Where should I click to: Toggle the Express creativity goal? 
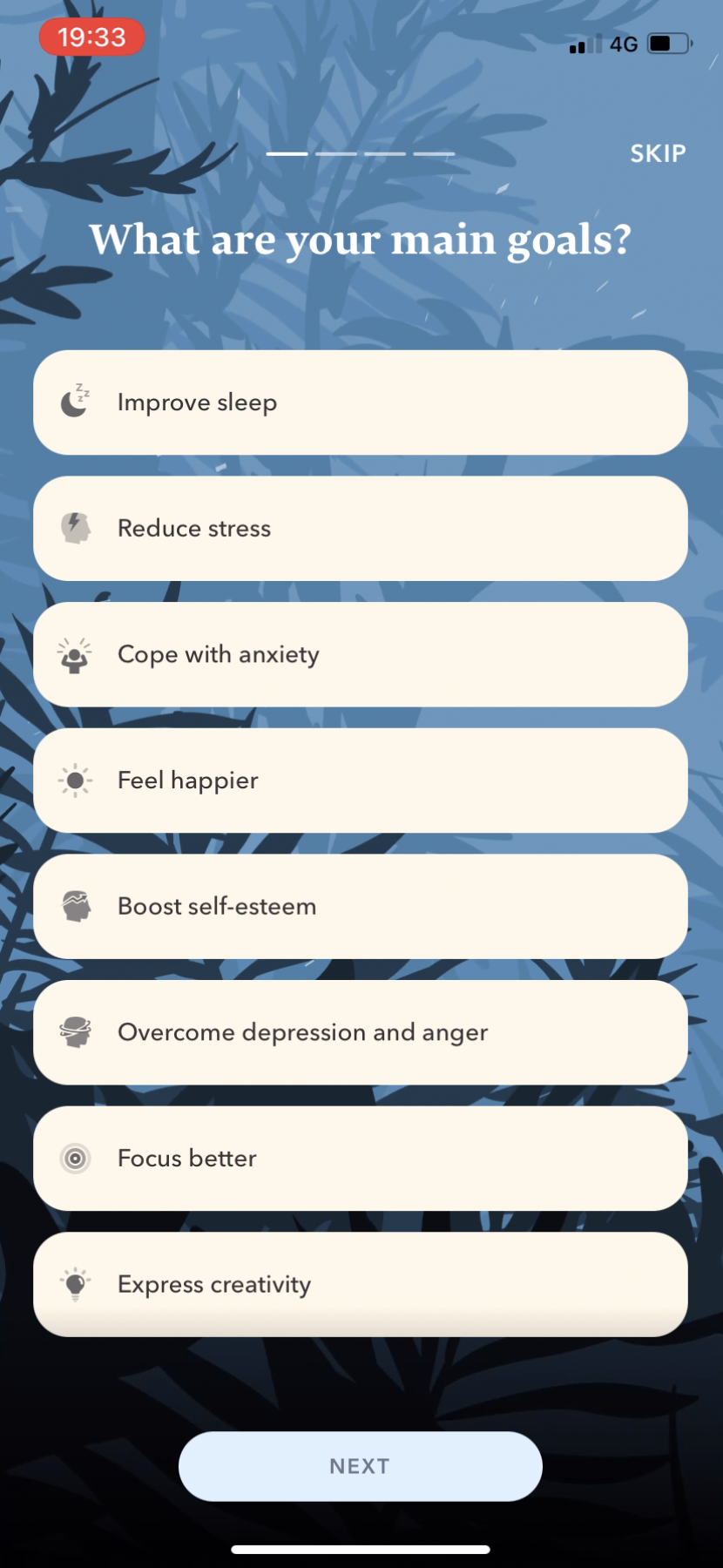360,1284
